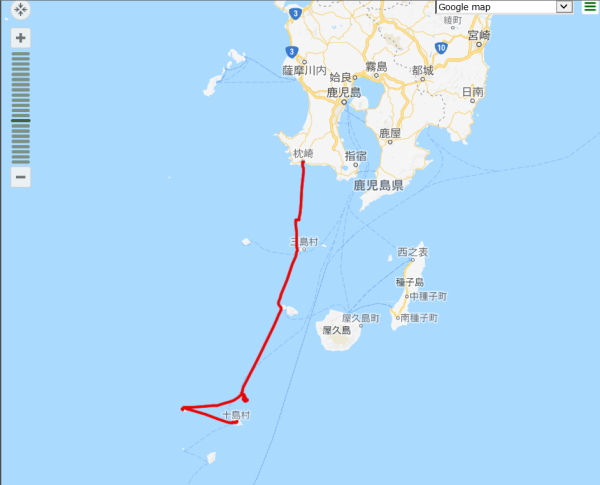Tap the pan control compass icon
The image size is (600, 485).
20,10
